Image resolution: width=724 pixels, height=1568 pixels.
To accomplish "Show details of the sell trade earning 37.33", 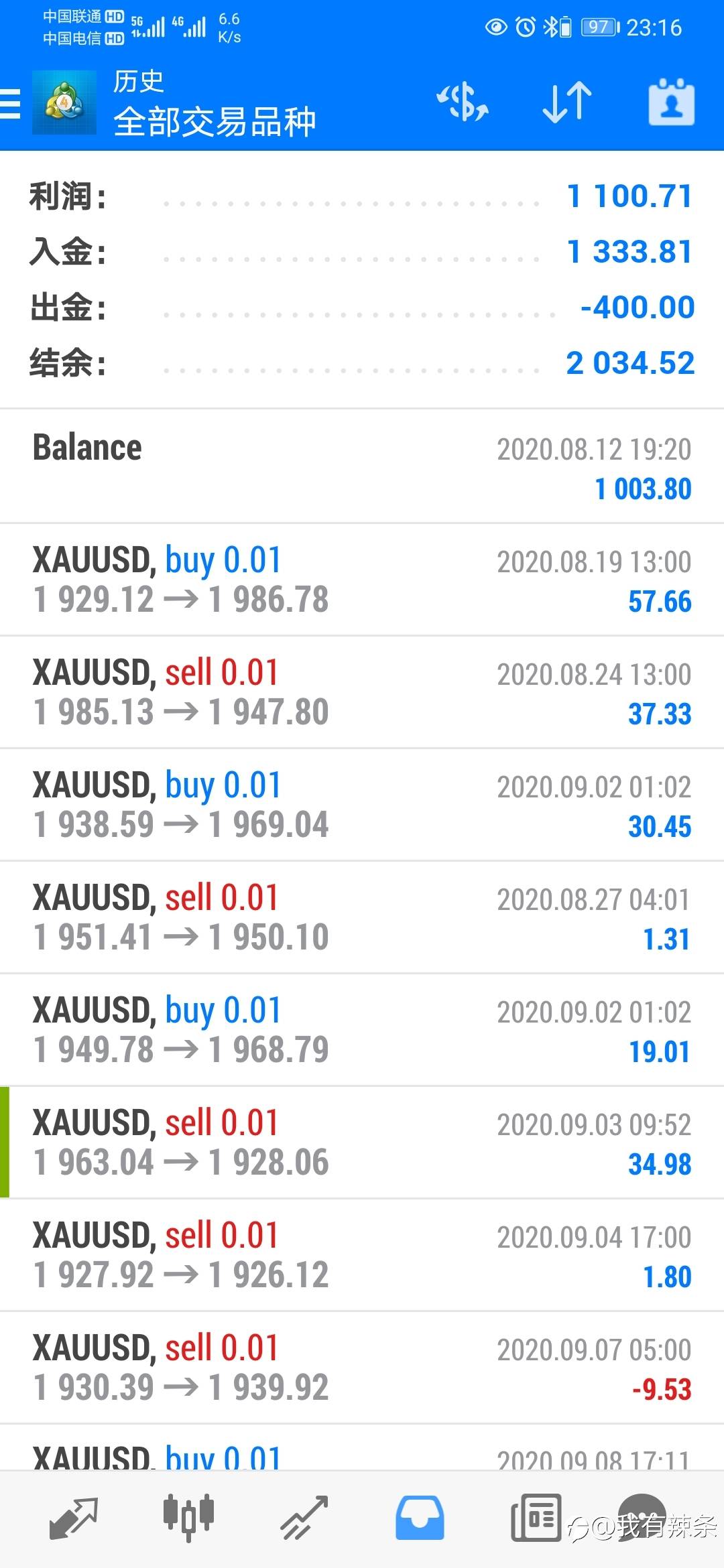I will pos(362,692).
